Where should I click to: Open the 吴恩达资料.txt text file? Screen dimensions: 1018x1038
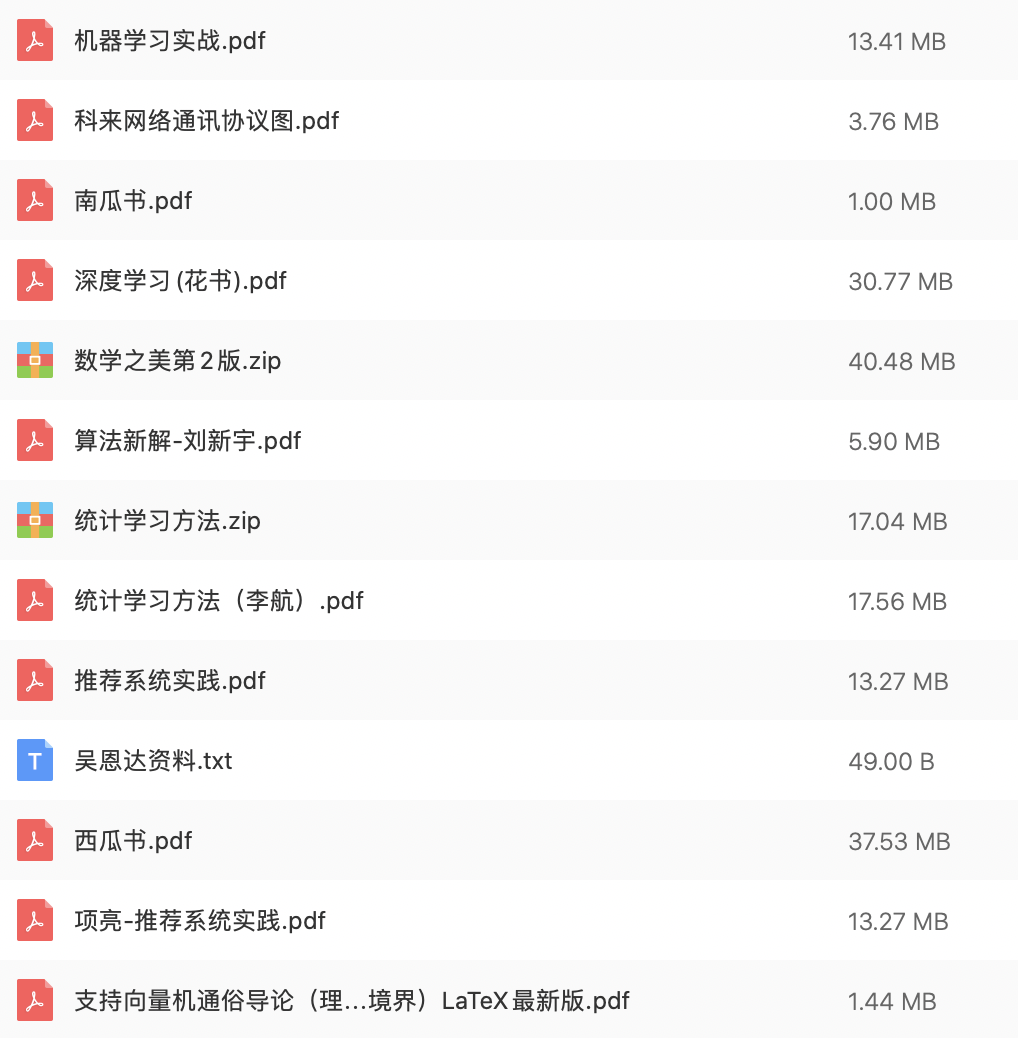coord(153,761)
